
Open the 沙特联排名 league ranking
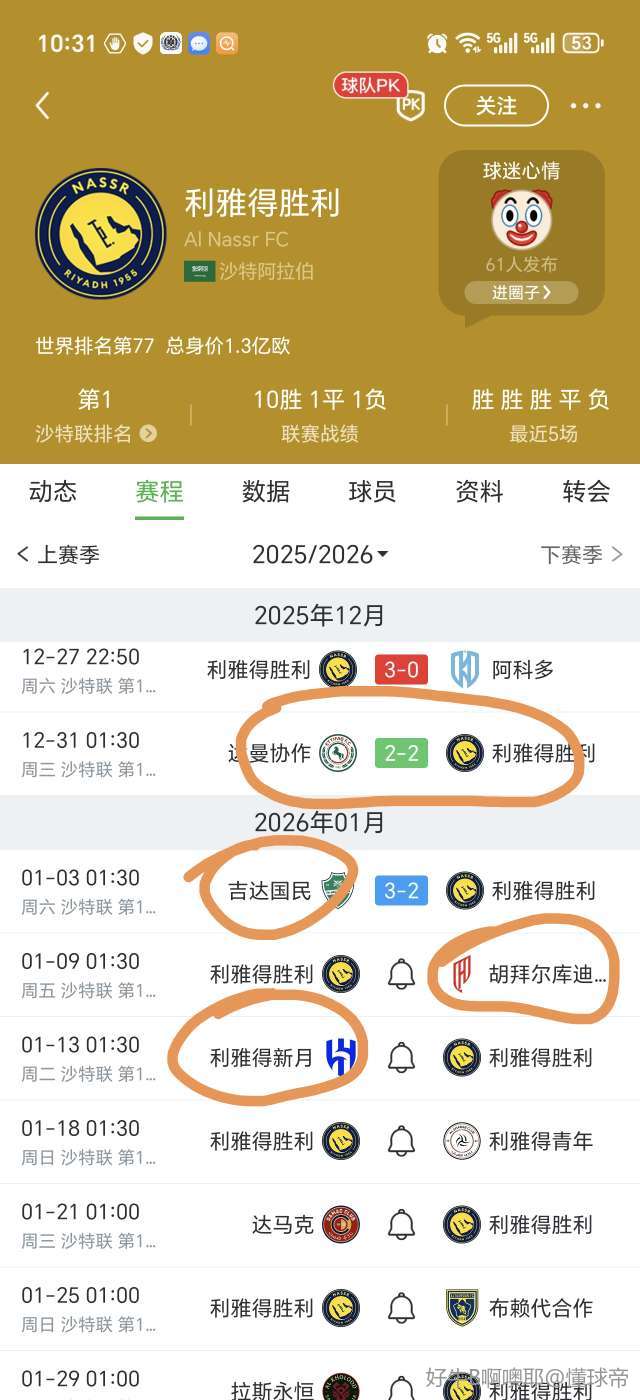(95, 434)
